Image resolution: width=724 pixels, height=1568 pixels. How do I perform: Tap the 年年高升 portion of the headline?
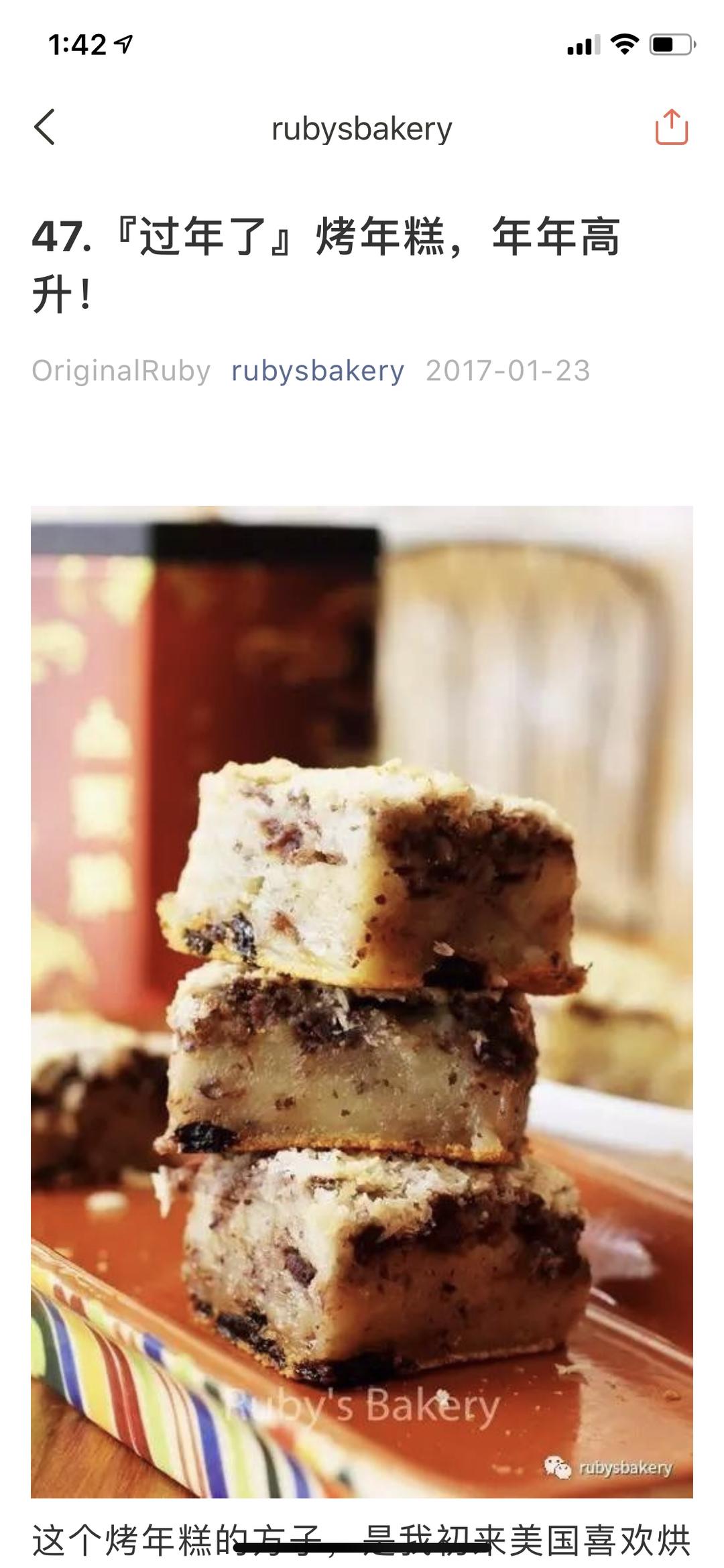[x=556, y=241]
